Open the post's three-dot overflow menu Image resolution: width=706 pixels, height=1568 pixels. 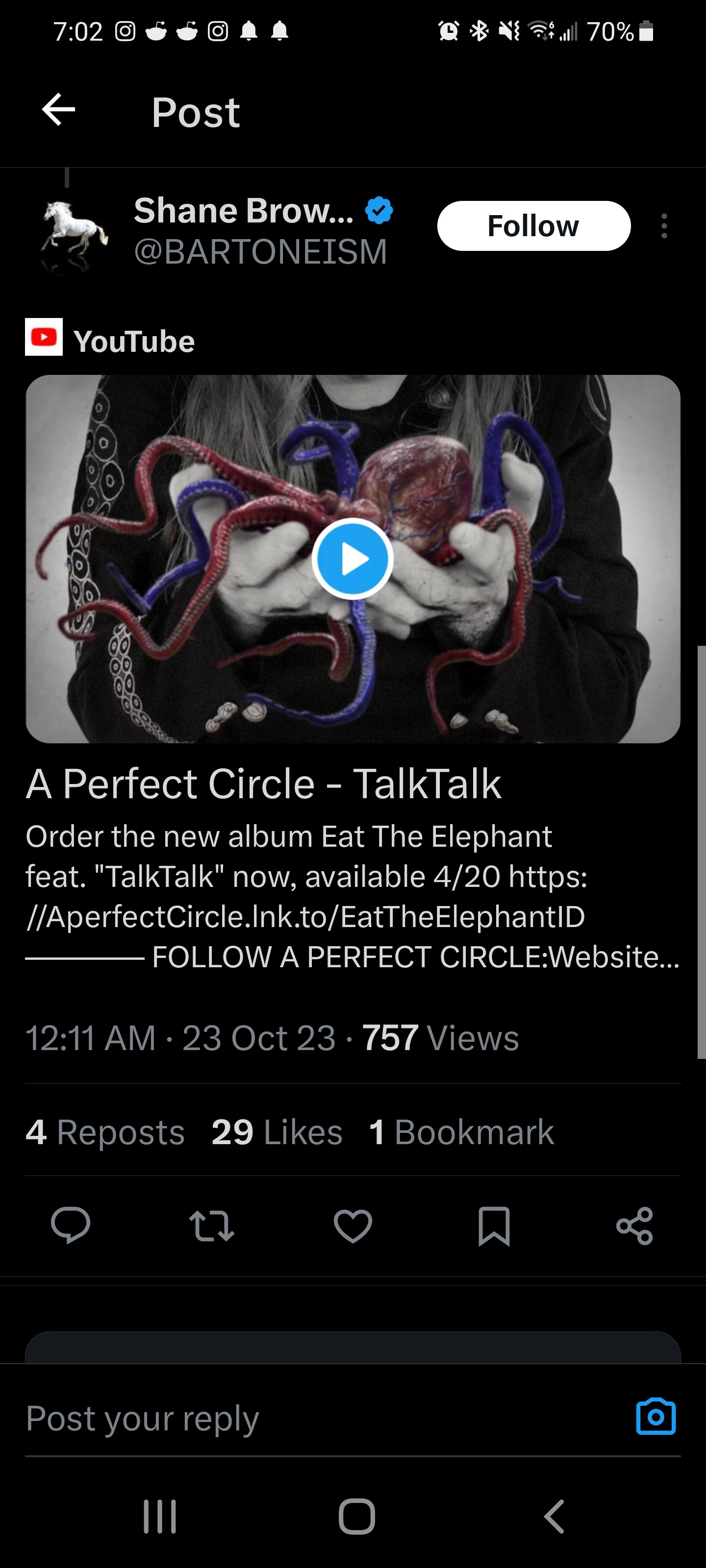click(x=664, y=226)
